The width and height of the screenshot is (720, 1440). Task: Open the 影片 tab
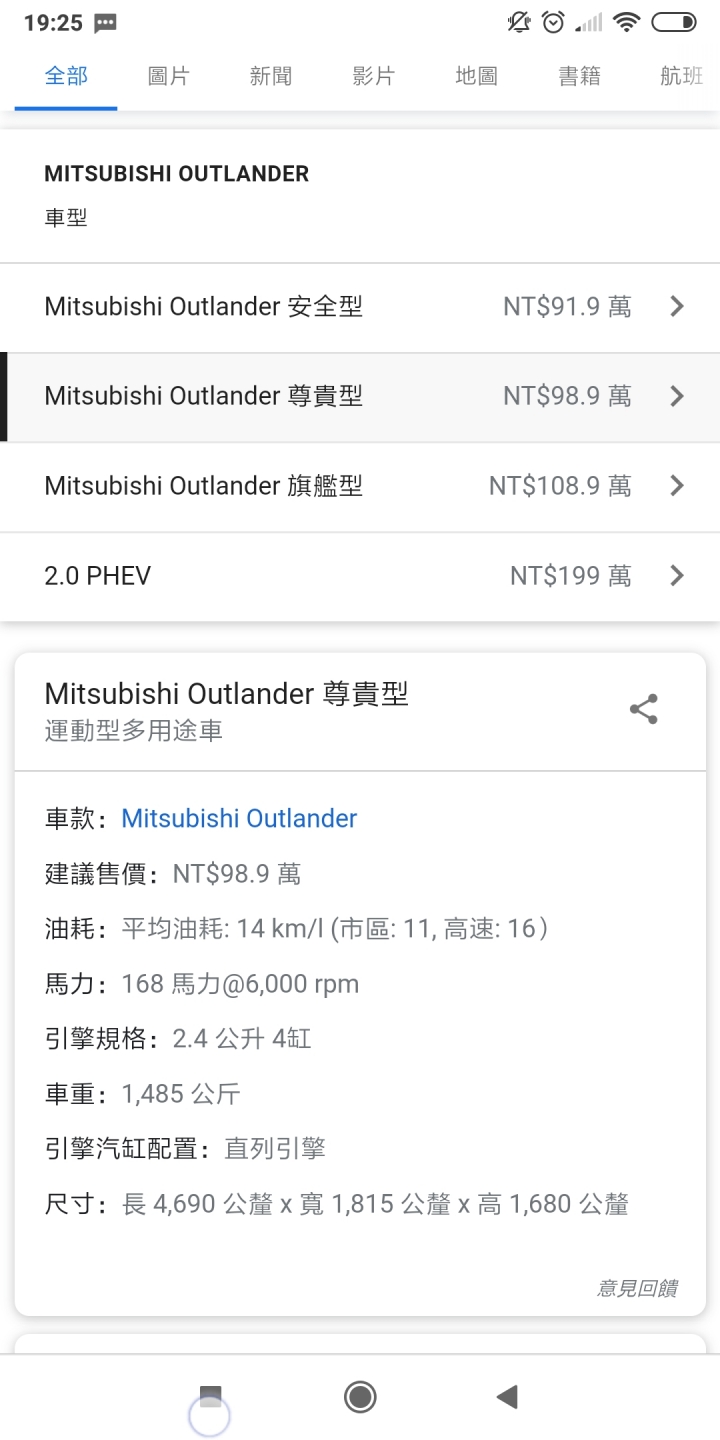[x=373, y=76]
